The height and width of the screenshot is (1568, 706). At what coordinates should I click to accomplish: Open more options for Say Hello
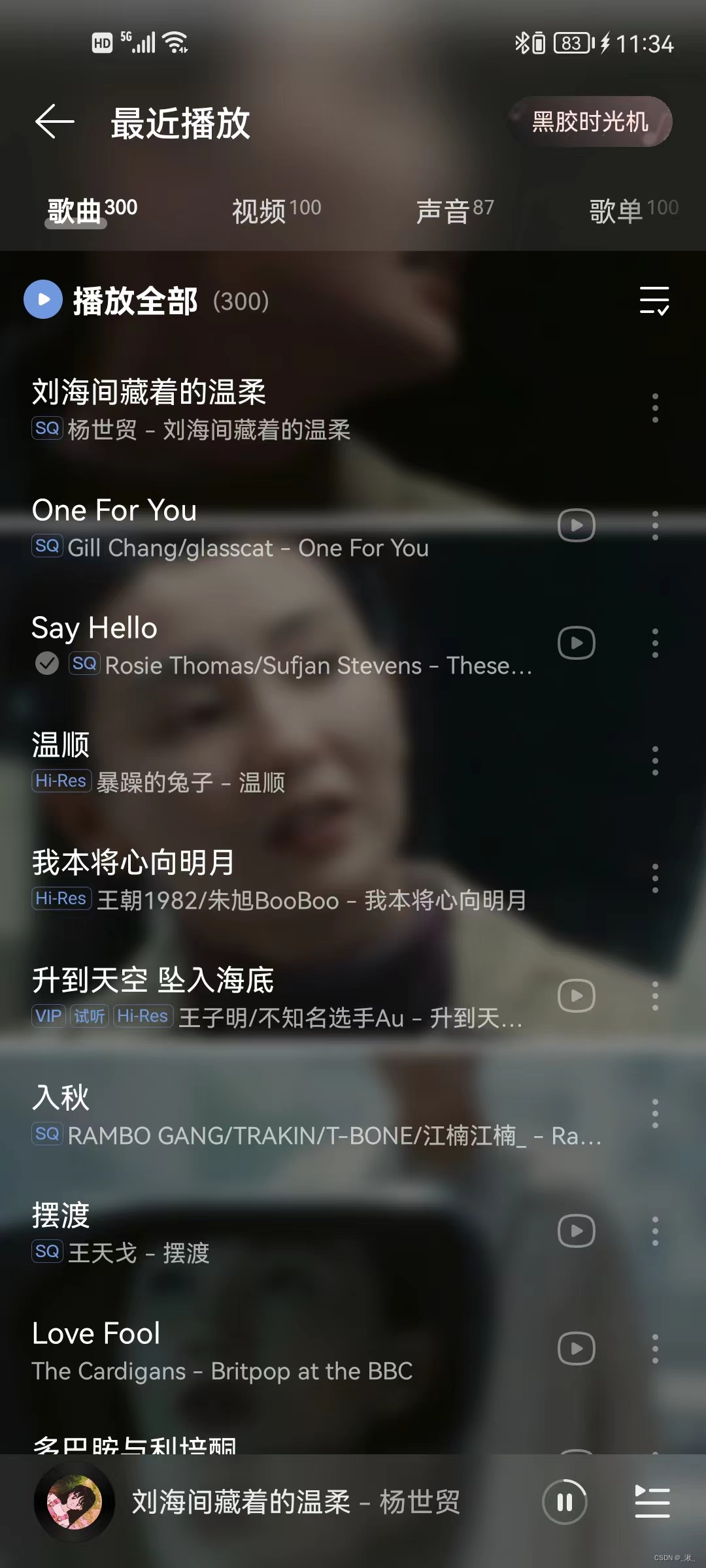654,644
